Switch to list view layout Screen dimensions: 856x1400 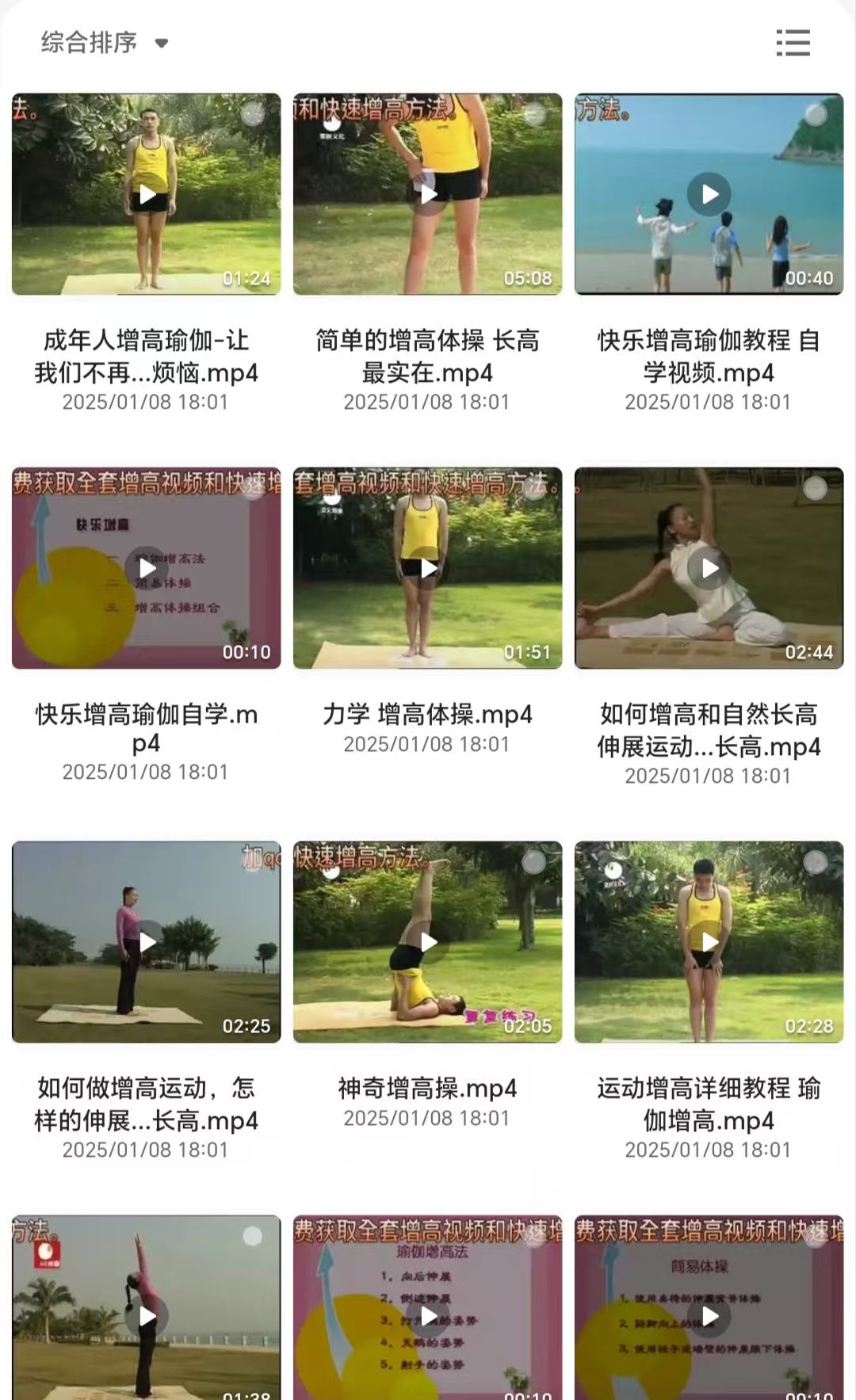click(x=793, y=43)
